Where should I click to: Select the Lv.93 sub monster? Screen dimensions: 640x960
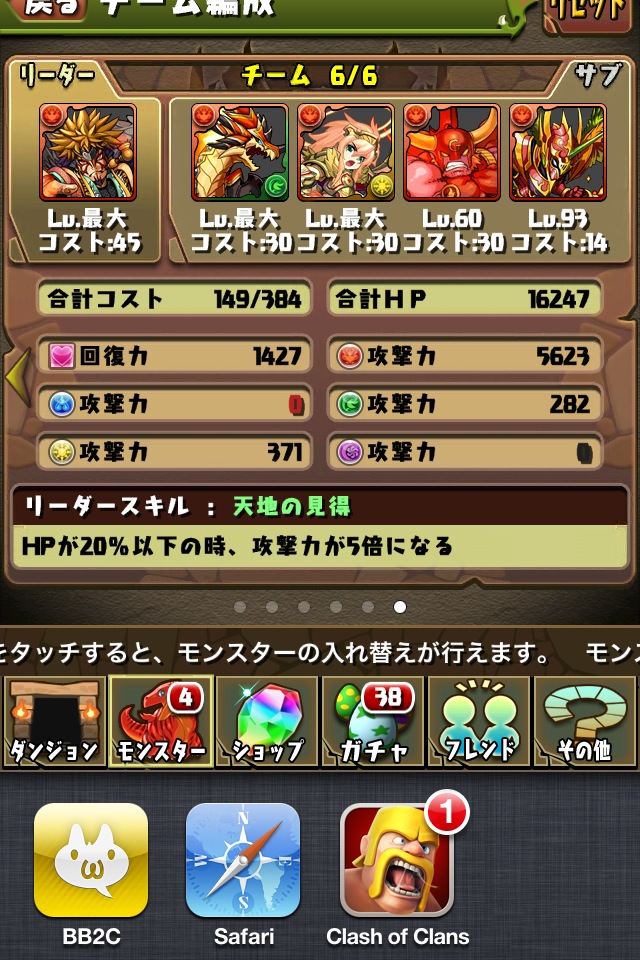click(557, 152)
